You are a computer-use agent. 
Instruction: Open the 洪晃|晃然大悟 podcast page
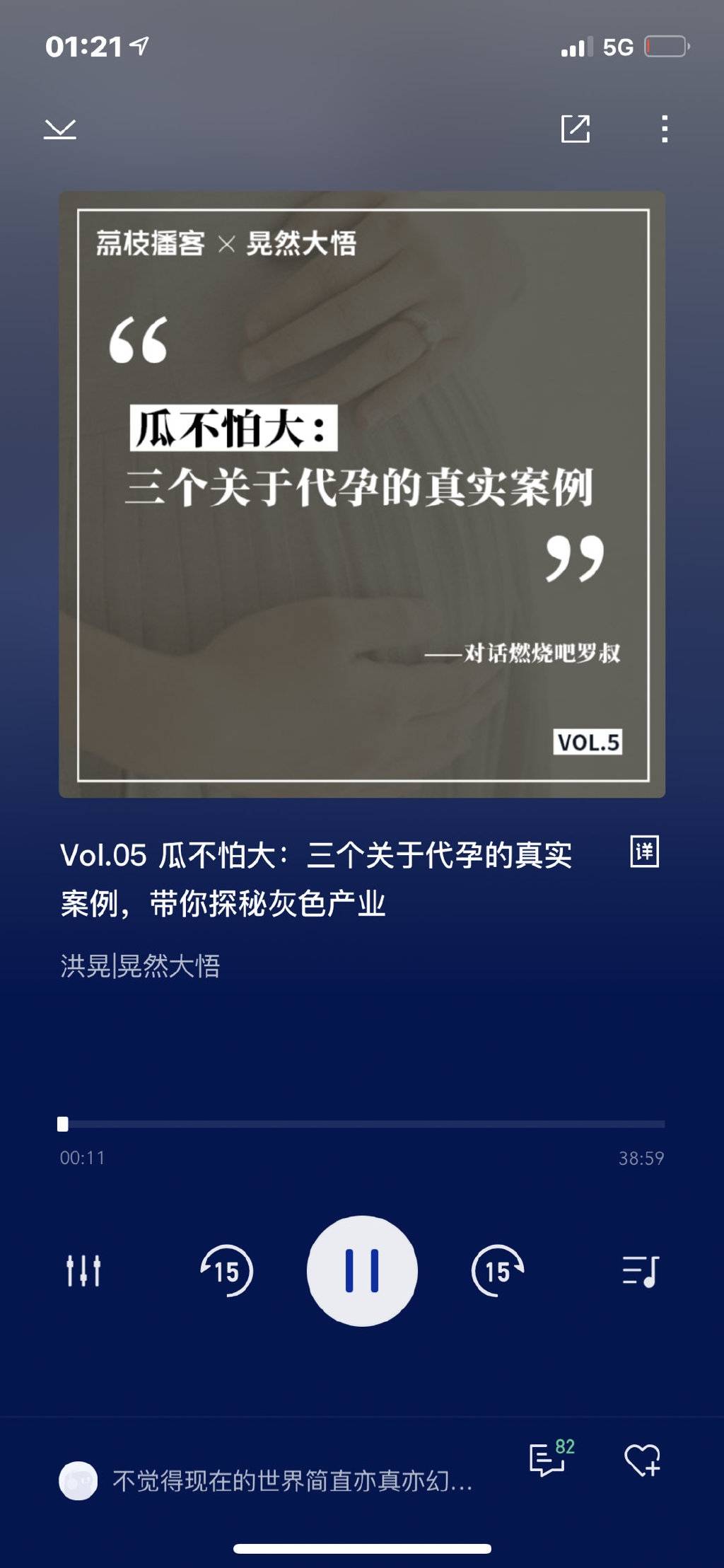coord(140,965)
